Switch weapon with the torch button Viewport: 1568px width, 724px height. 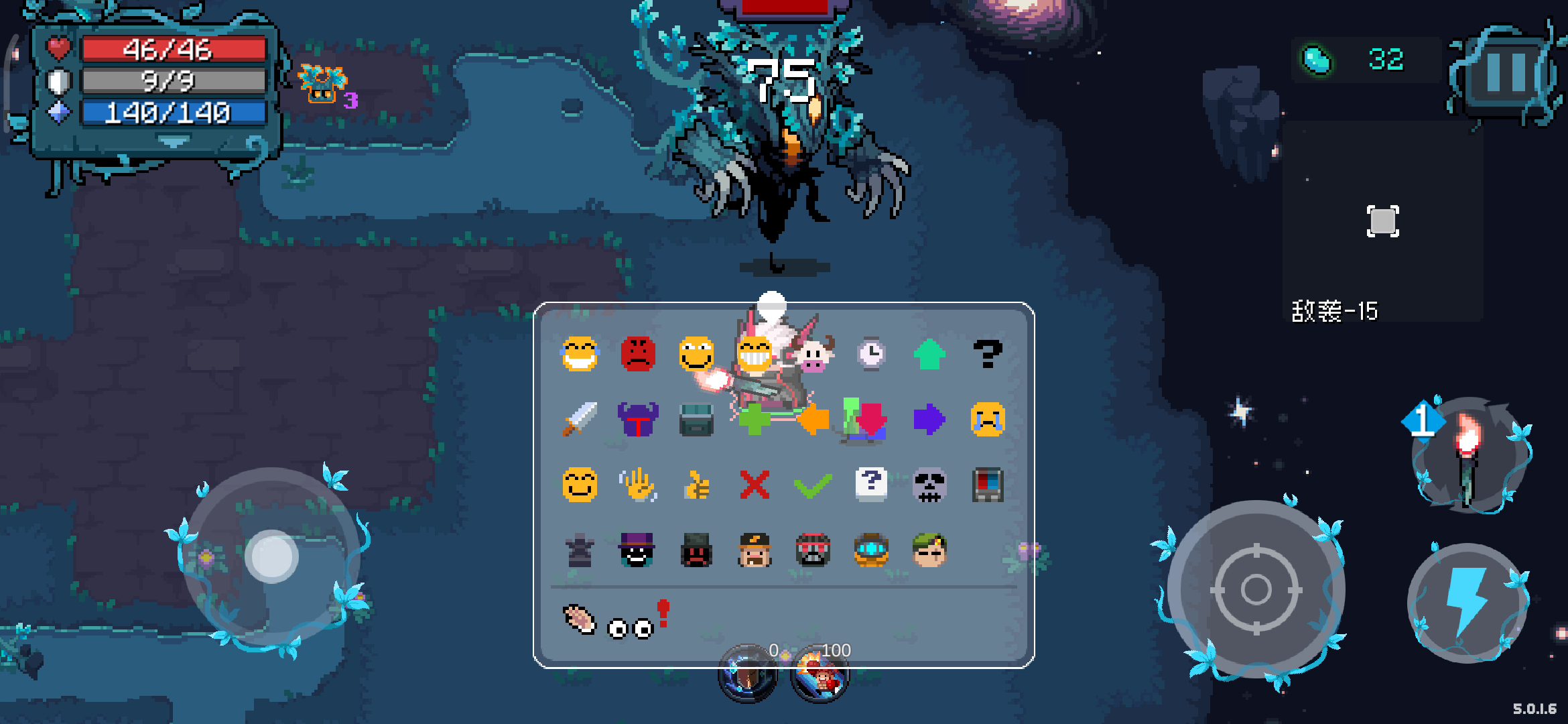pos(1469,456)
